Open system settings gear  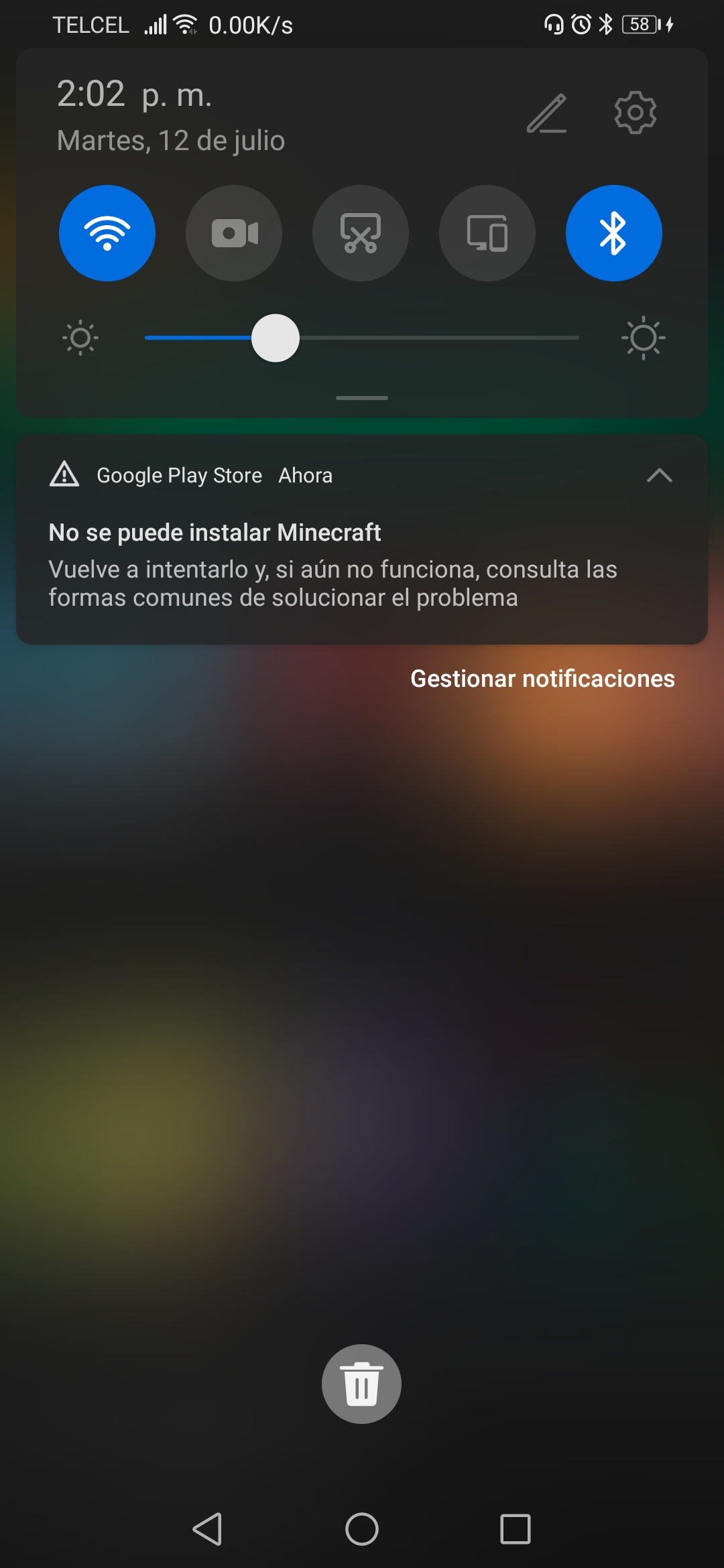point(635,113)
